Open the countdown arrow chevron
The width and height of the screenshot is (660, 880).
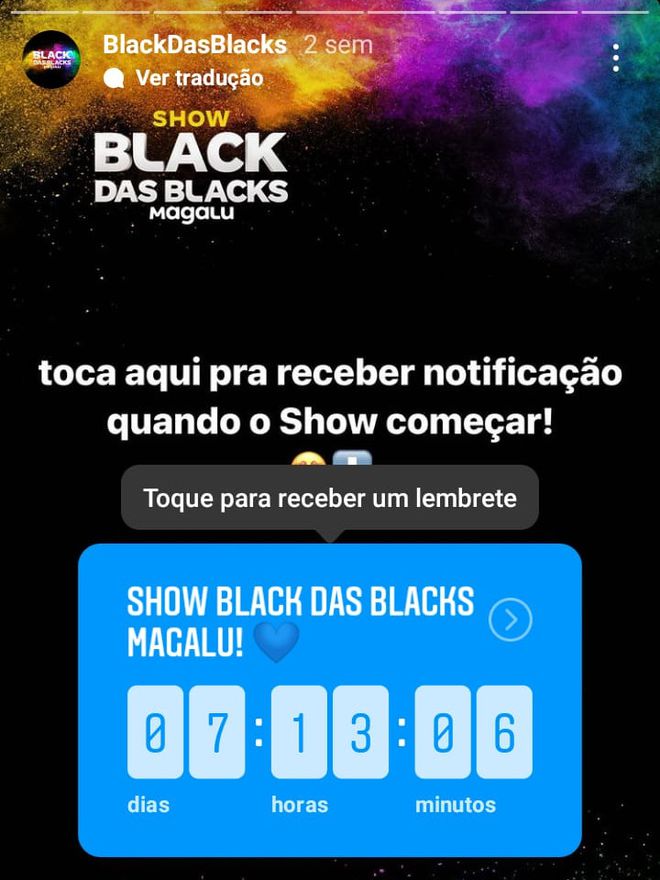(x=510, y=621)
